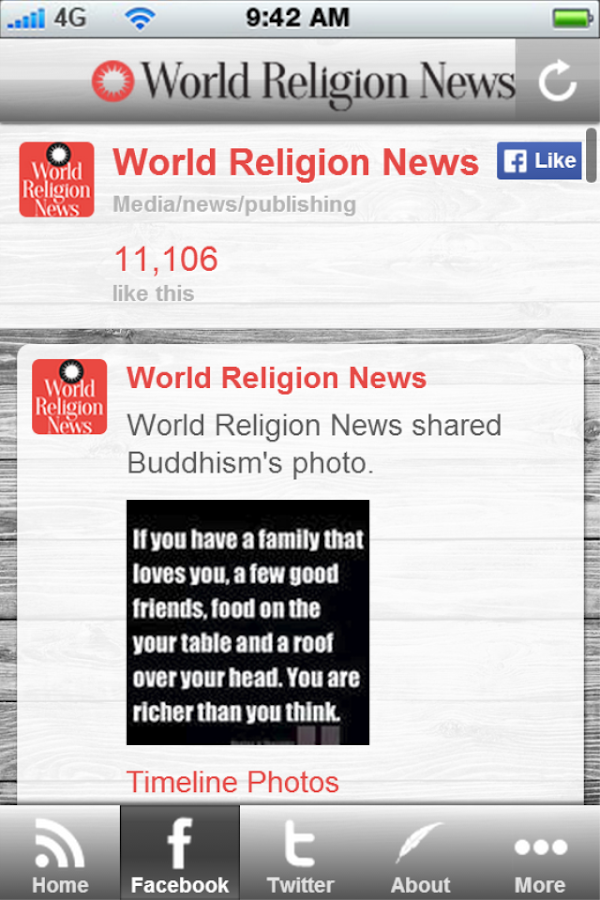Viewport: 600px width, 900px height.
Task: Show the More options tab
Action: [540, 853]
